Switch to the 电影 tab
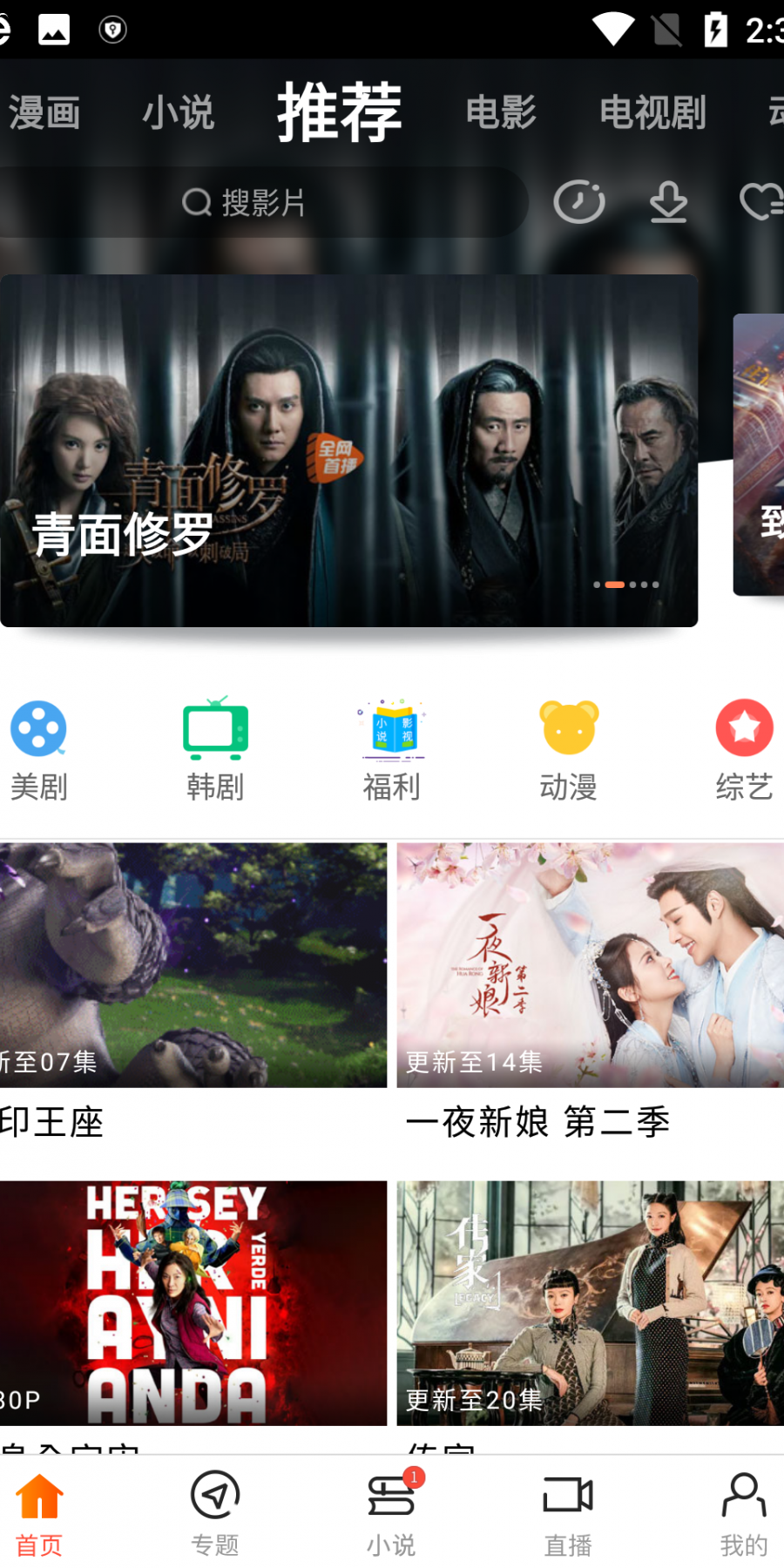 [501, 113]
